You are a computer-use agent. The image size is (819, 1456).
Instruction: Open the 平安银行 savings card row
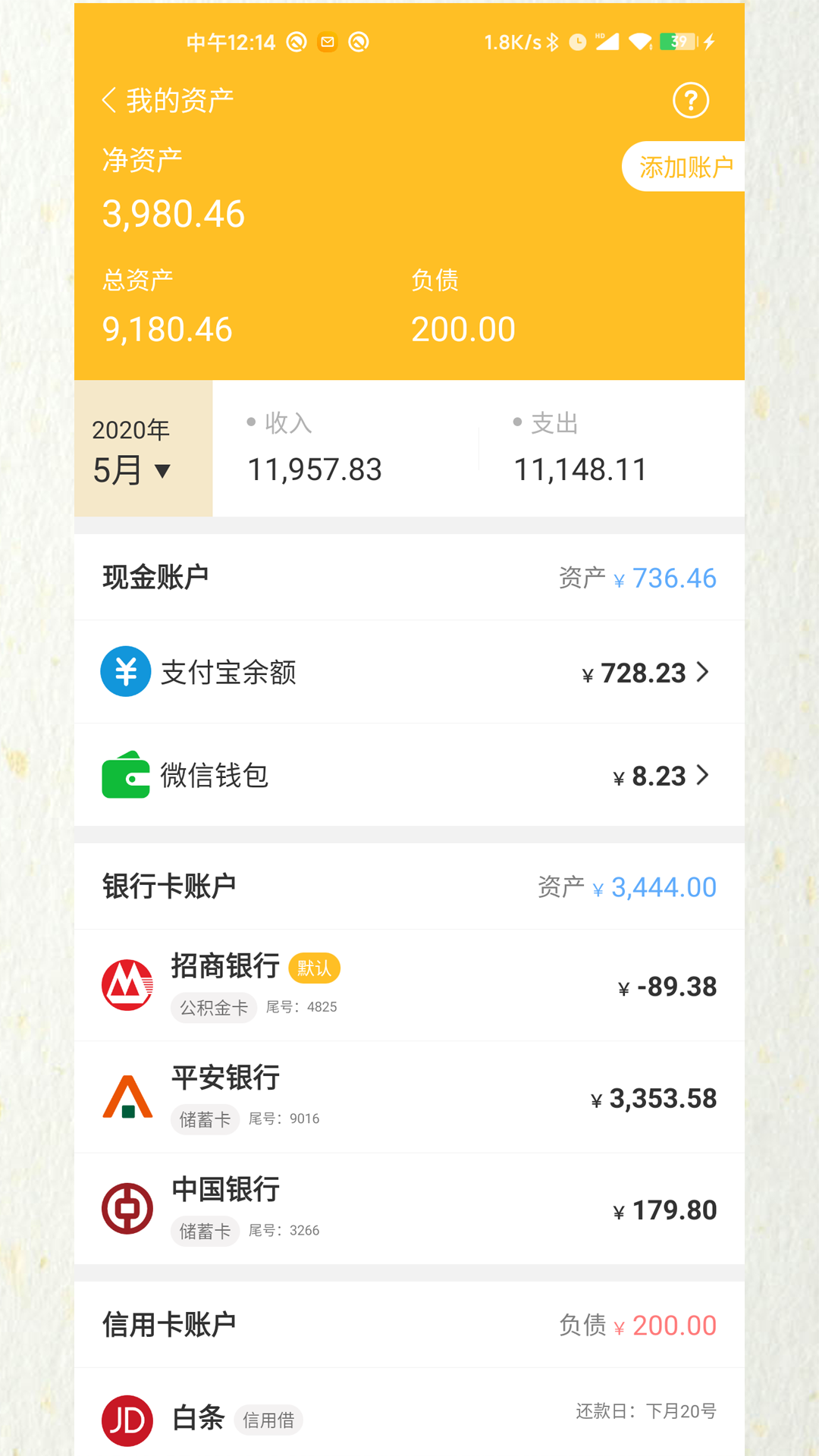409,1097
